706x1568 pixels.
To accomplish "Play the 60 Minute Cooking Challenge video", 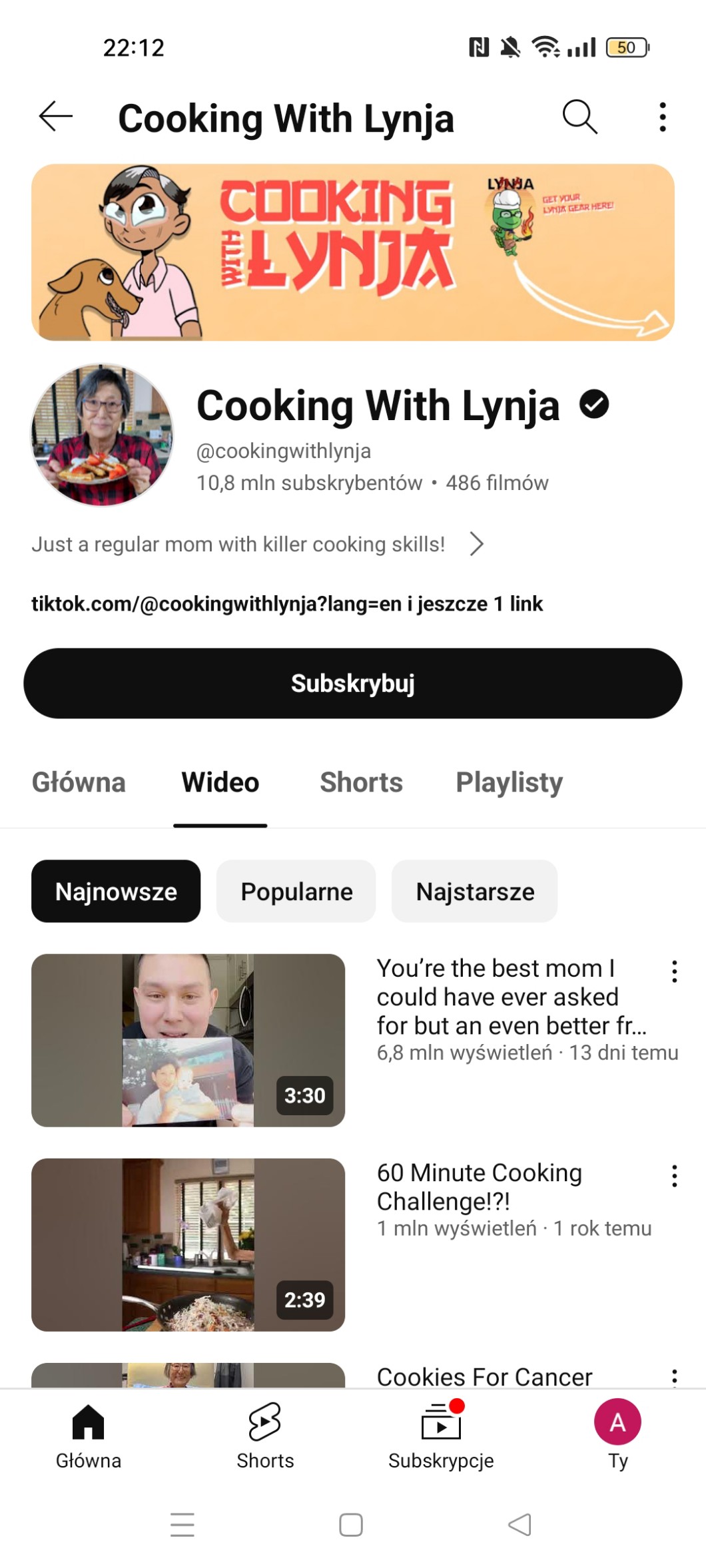I will click(188, 1244).
